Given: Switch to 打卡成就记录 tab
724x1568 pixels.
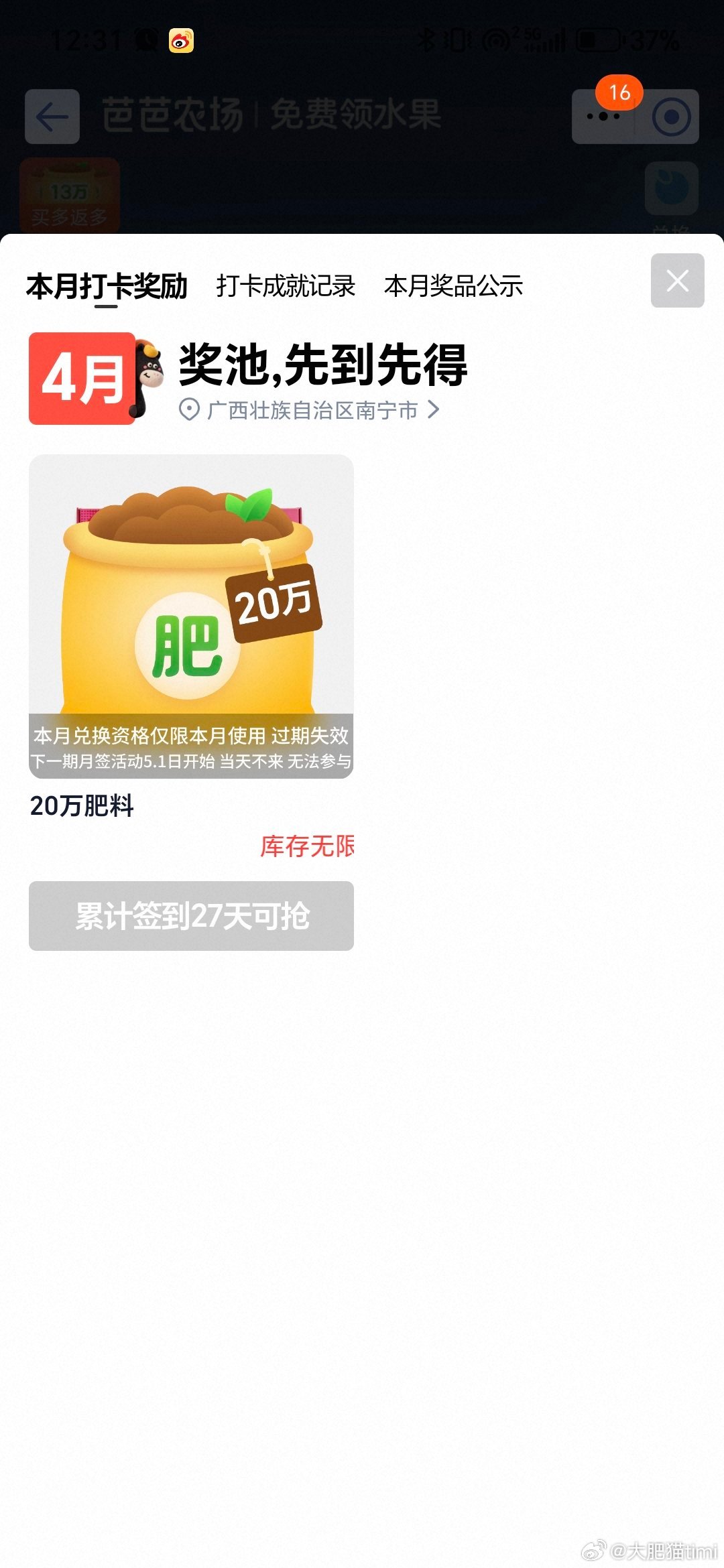Looking at the screenshot, I should 286,286.
